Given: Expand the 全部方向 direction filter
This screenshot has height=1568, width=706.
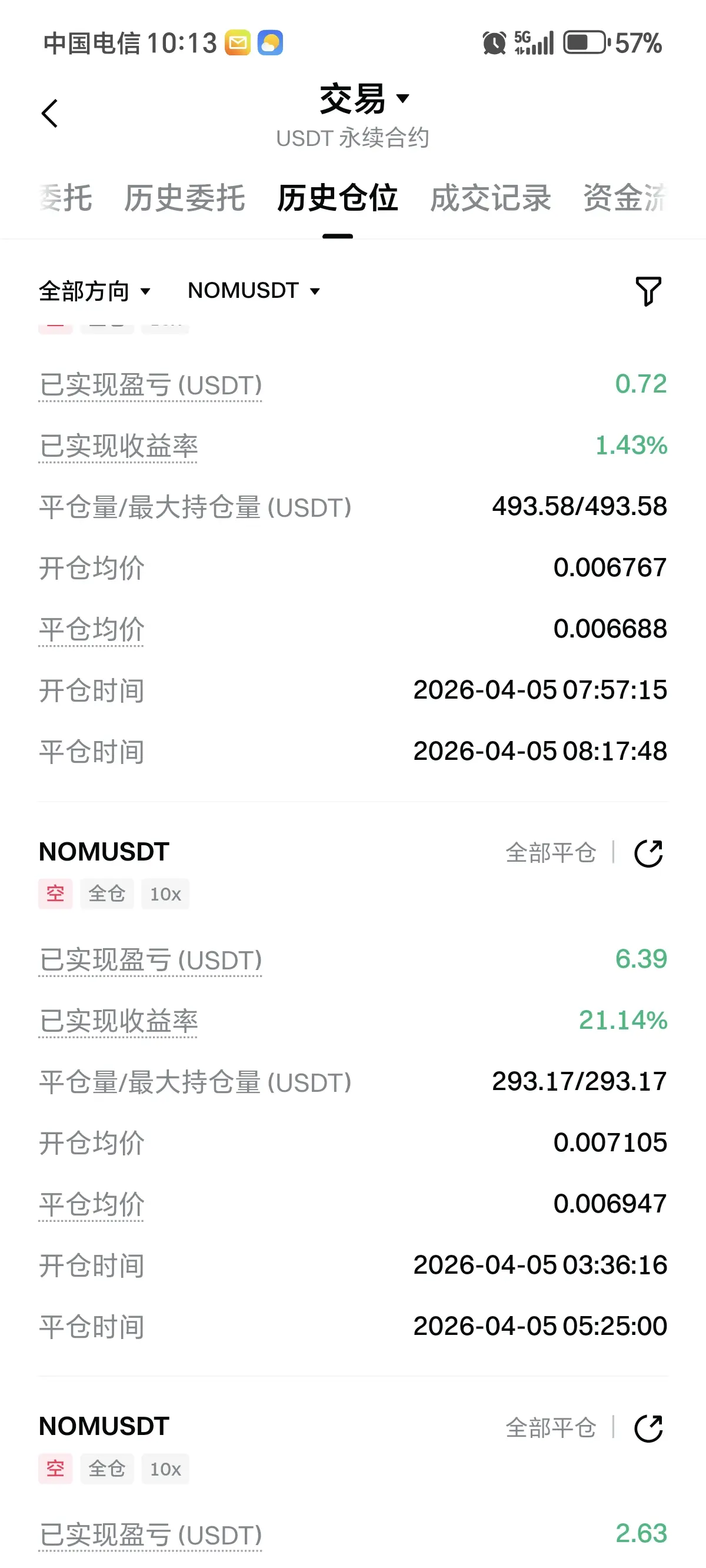Looking at the screenshot, I should [94, 291].
